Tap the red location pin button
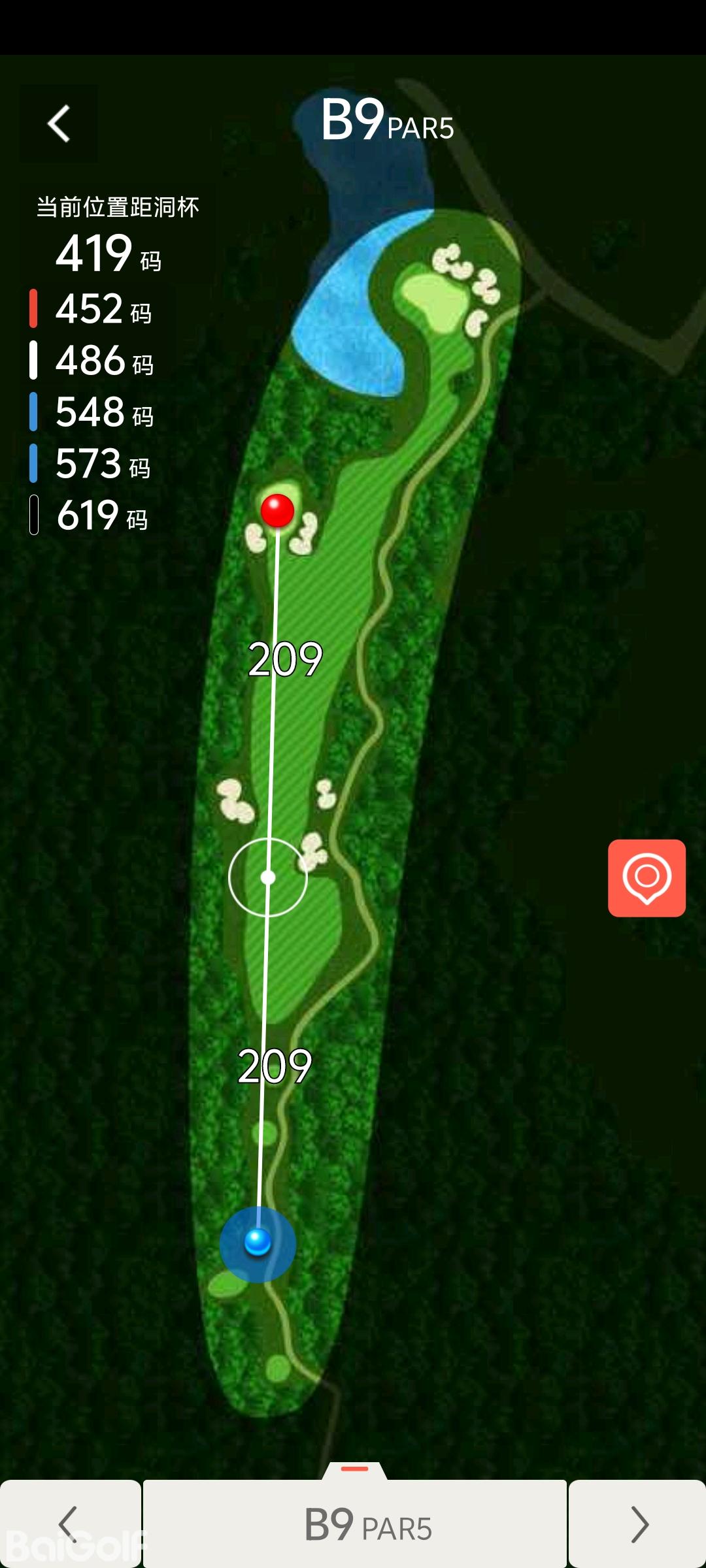This screenshot has width=706, height=1568. [x=647, y=877]
